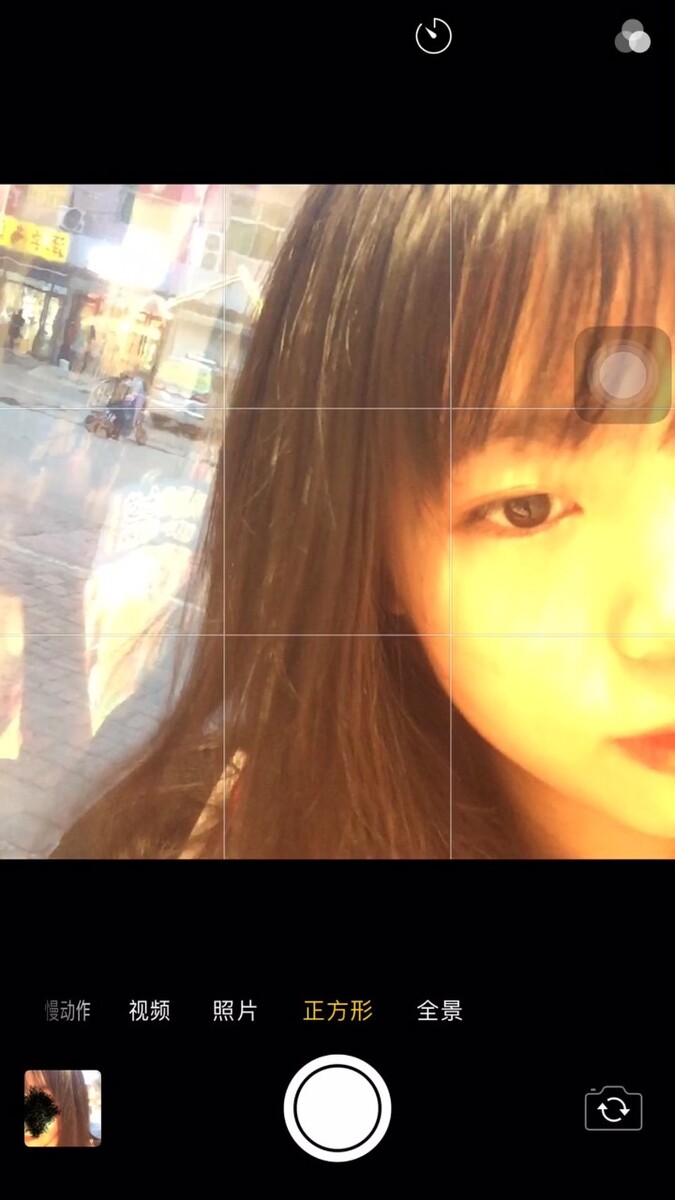The width and height of the screenshot is (675, 1200).
Task: Flip between front and rear camera
Action: [x=613, y=1108]
